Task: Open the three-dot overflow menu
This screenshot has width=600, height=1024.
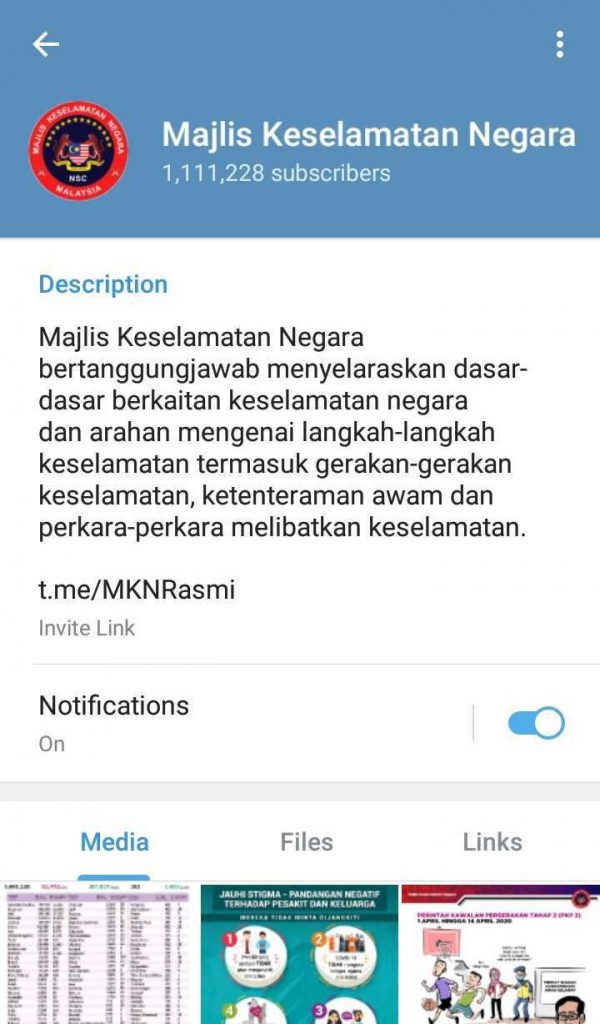Action: [x=560, y=44]
